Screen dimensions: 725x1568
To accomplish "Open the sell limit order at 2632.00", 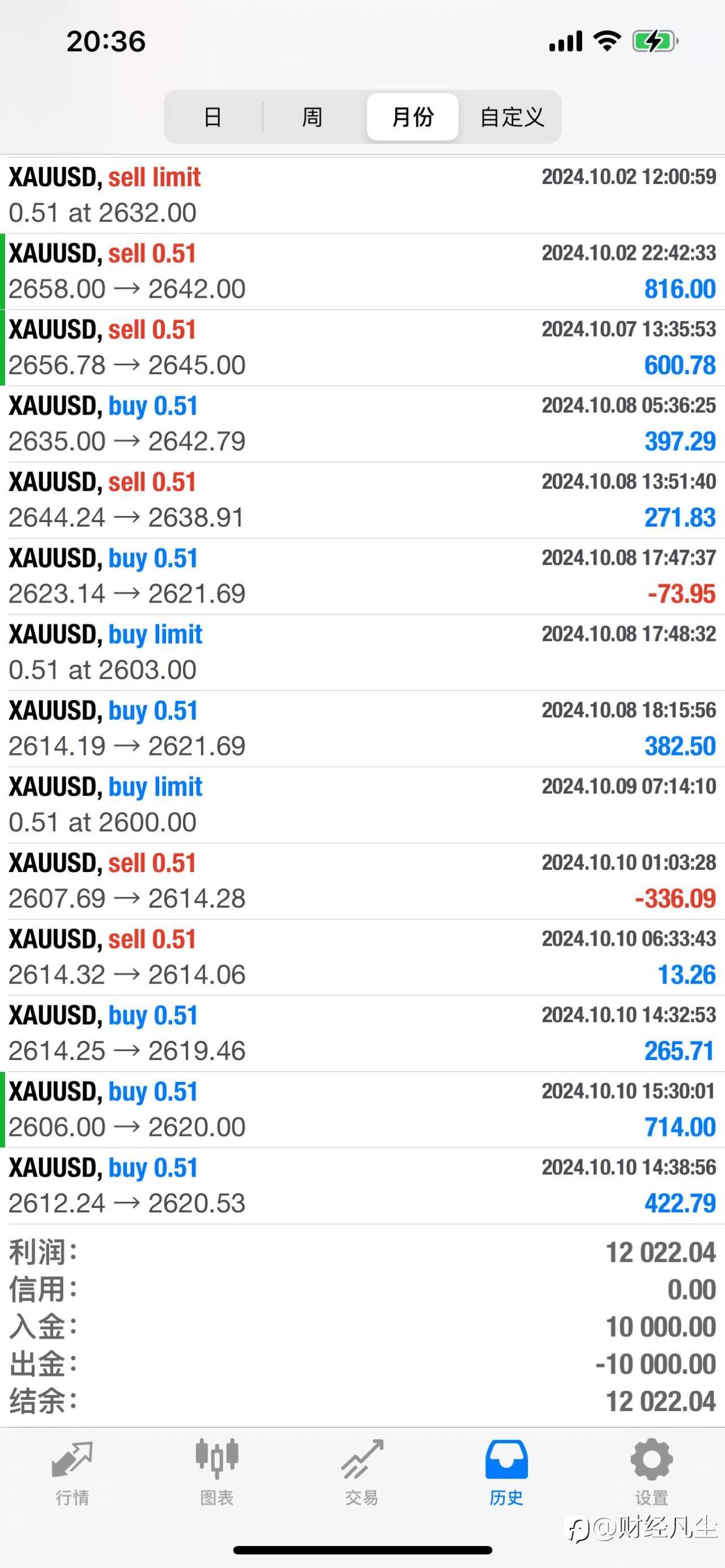I will coord(362,195).
